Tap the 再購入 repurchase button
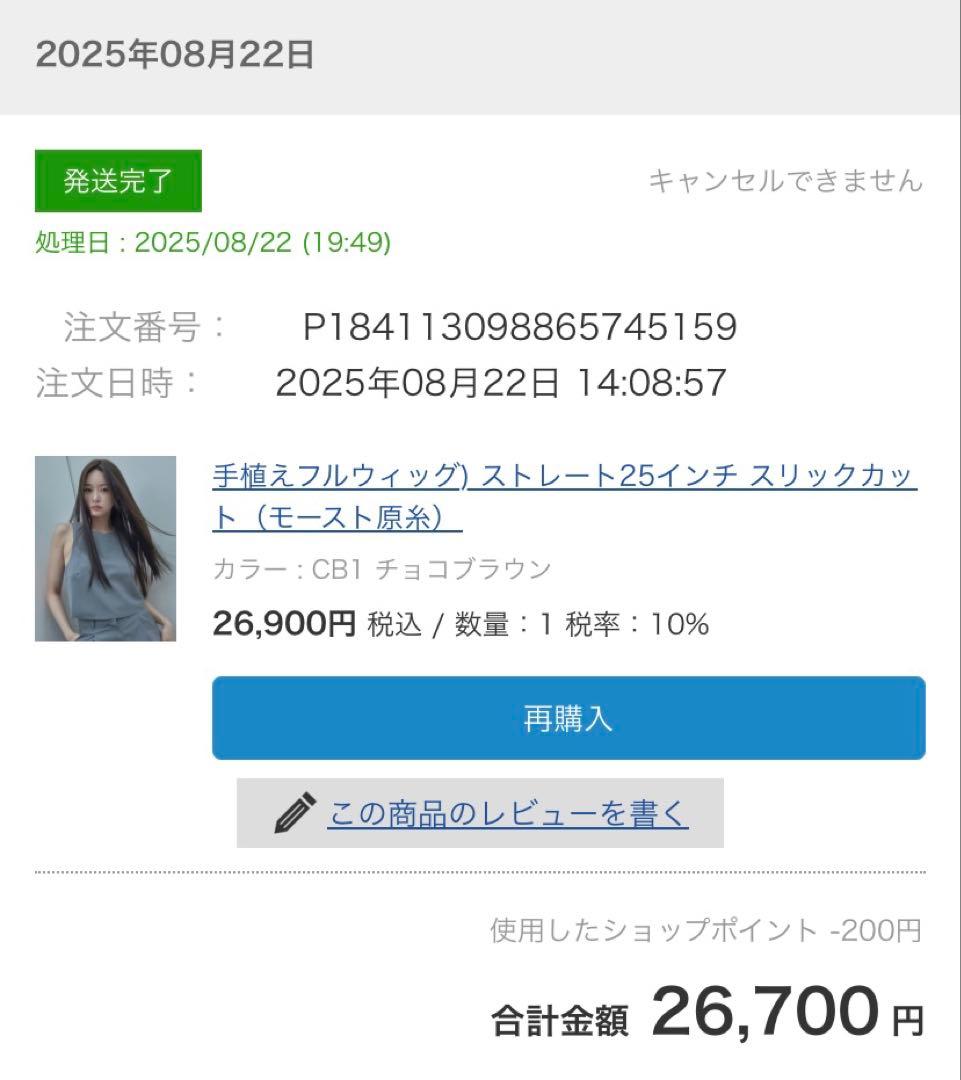Viewport: 961px width, 1080px height. point(568,718)
